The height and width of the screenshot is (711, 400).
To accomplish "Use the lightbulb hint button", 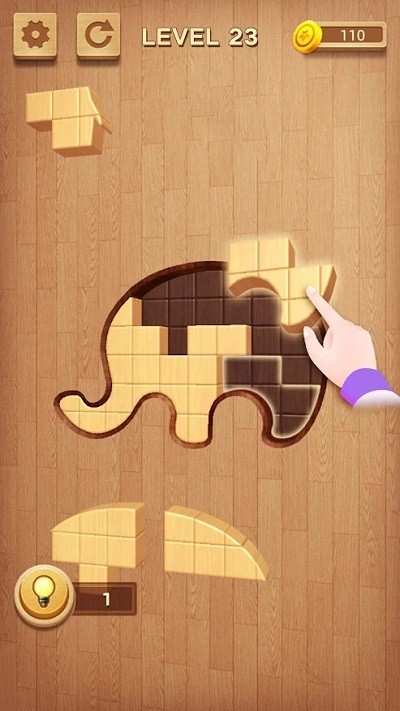I will click(x=44, y=596).
